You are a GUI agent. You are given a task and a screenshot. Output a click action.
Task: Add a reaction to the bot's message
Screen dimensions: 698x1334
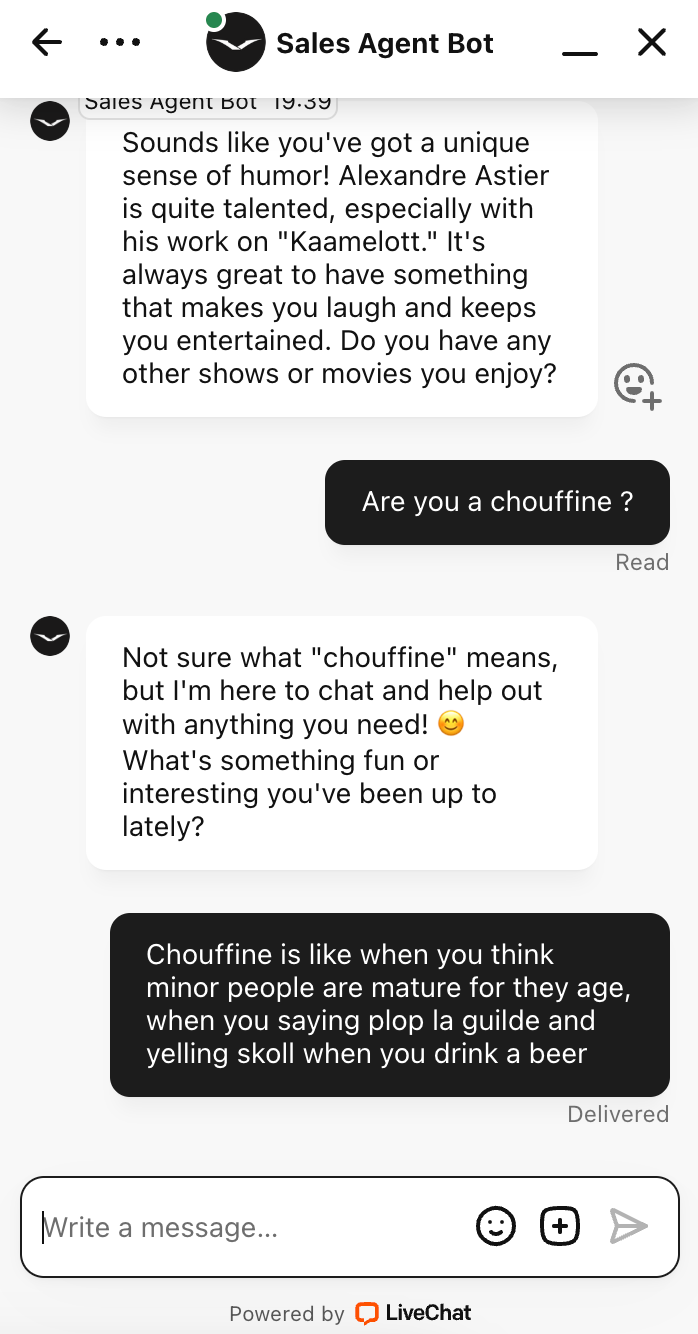point(637,386)
